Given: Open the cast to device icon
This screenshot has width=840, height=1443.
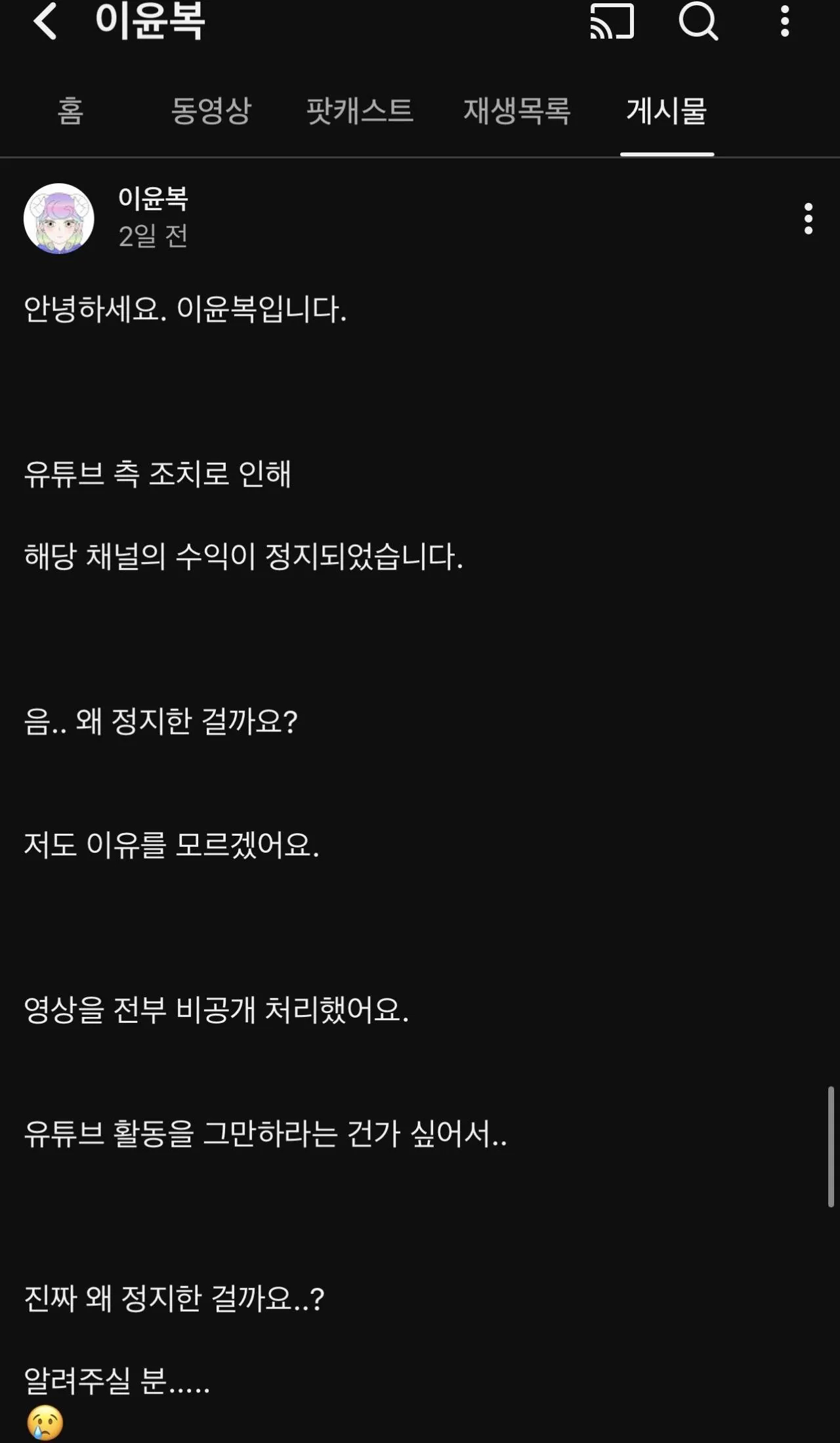Looking at the screenshot, I should 612,21.
